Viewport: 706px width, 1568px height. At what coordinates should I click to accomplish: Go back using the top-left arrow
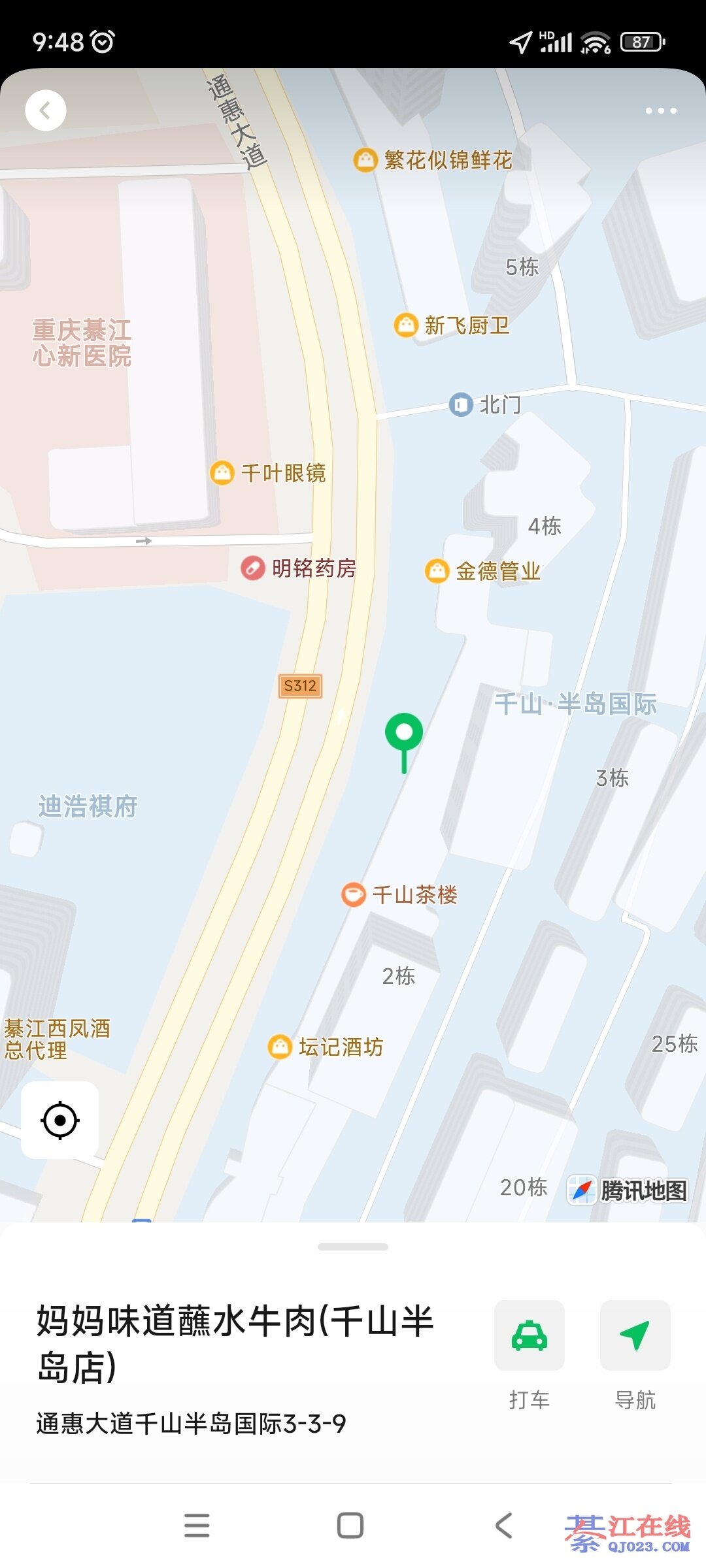45,110
